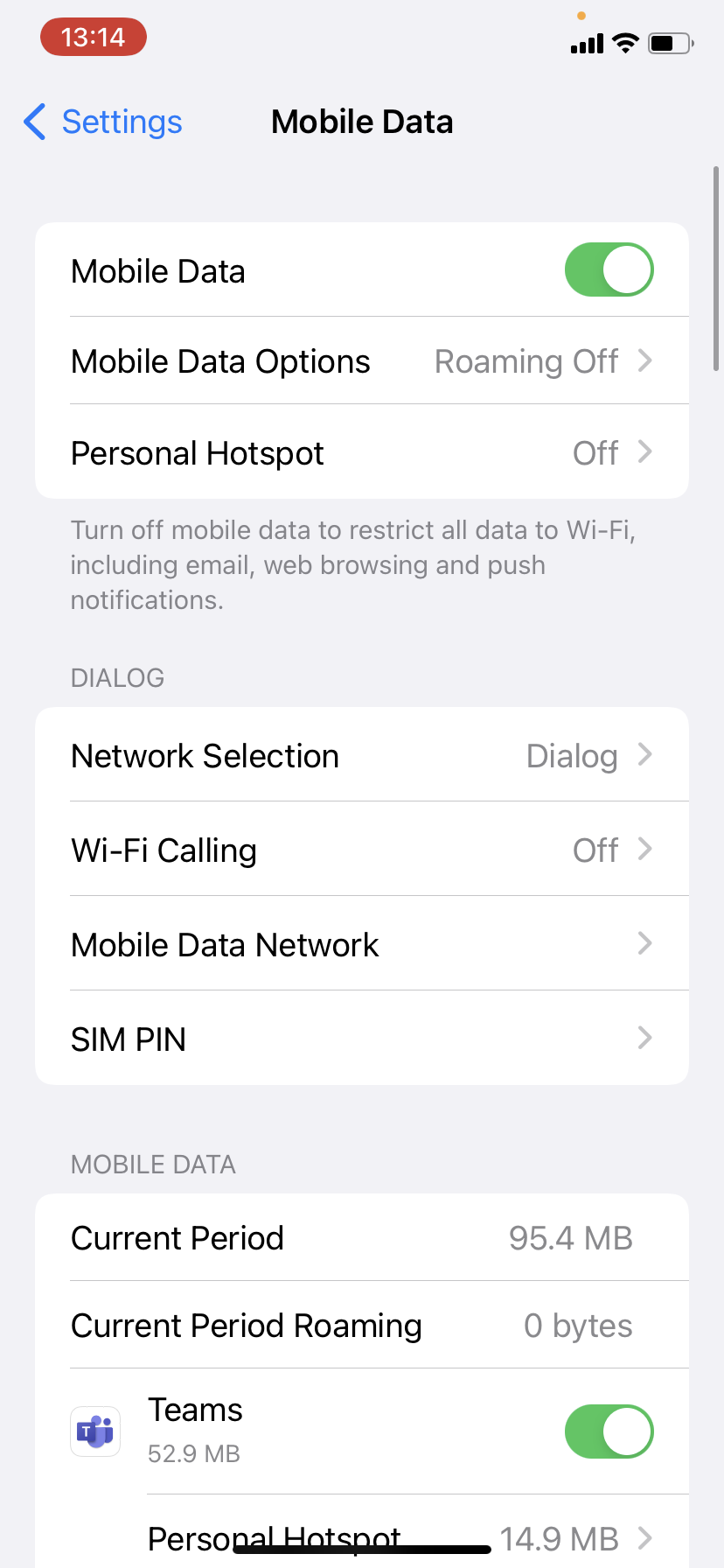Open SIM PIN settings

362,1039
